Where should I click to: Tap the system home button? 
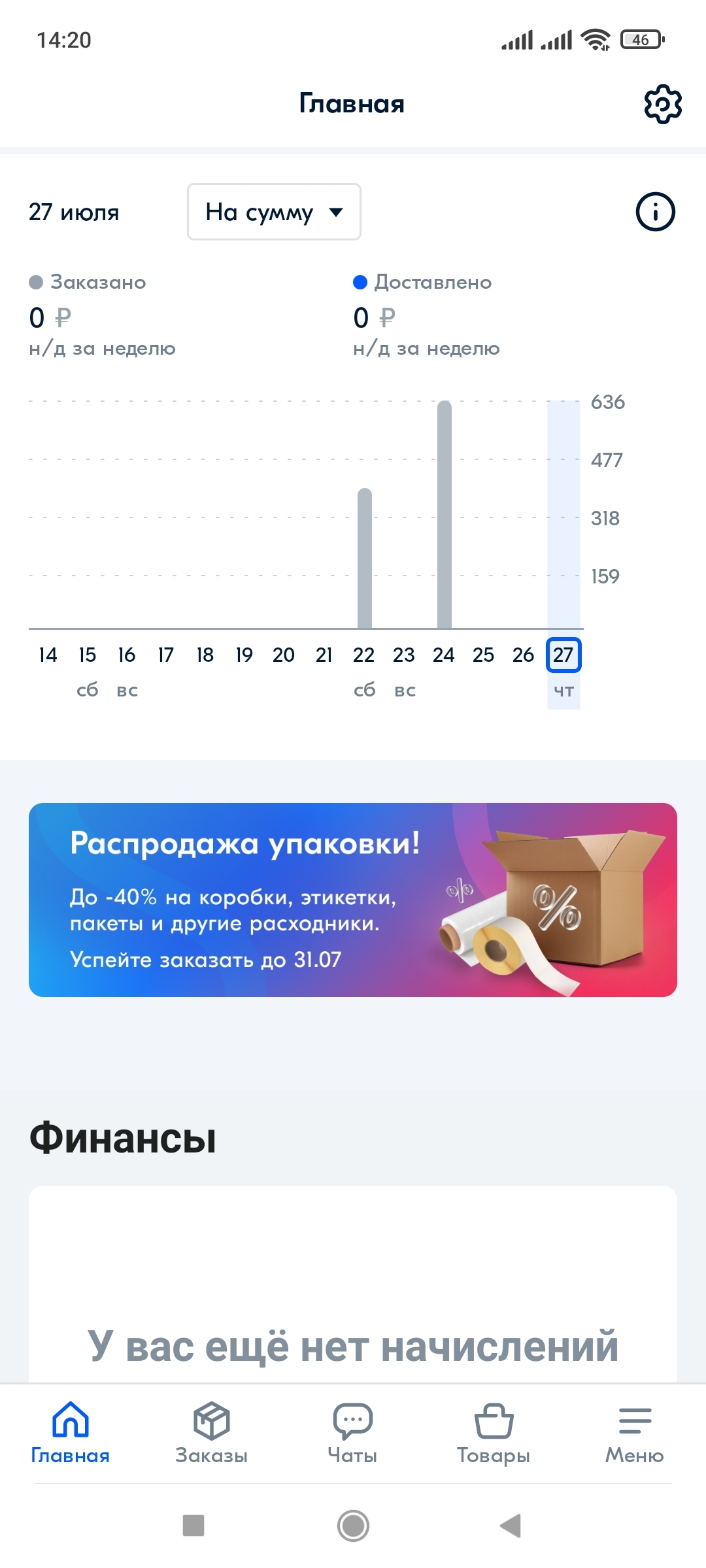(x=353, y=1526)
